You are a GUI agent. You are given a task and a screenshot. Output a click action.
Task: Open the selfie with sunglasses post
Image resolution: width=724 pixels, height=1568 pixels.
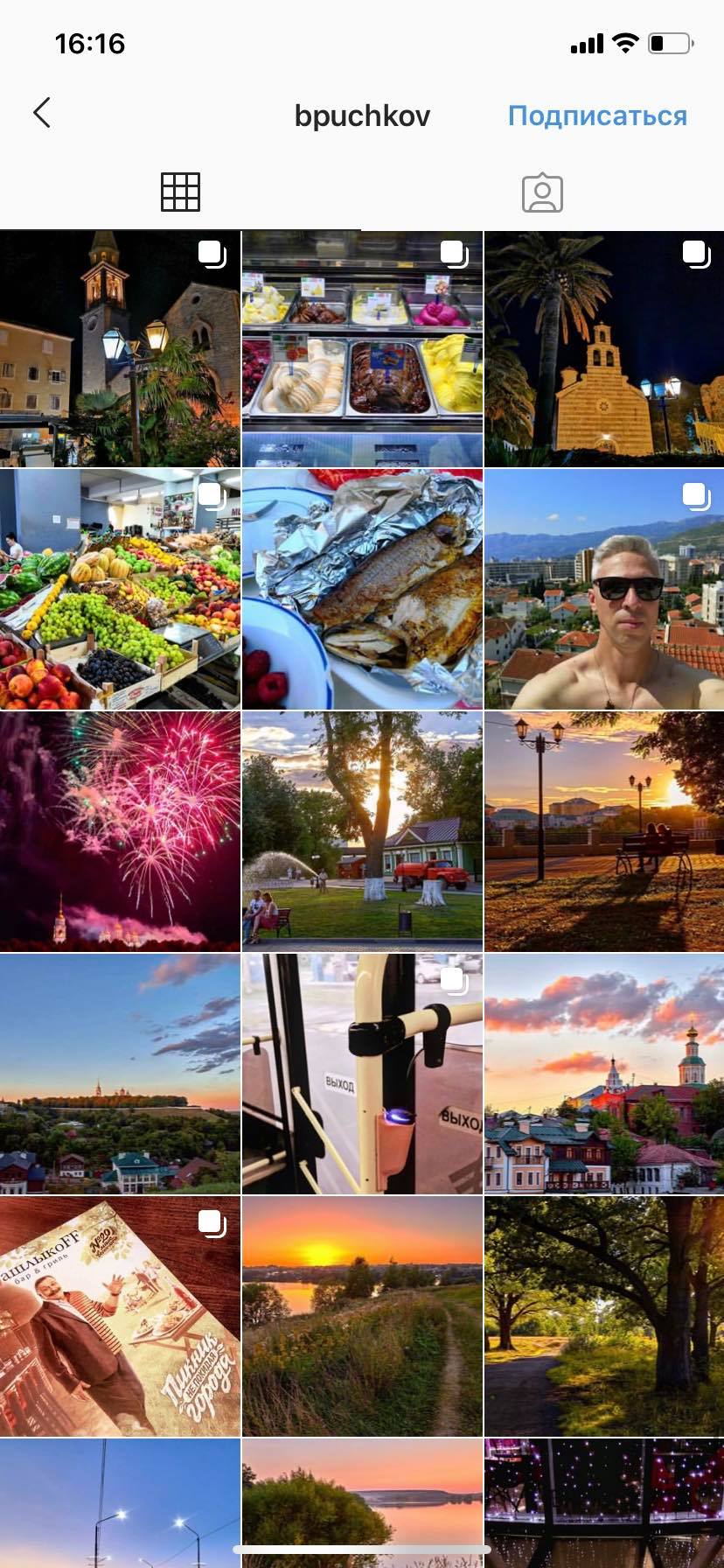(x=604, y=589)
